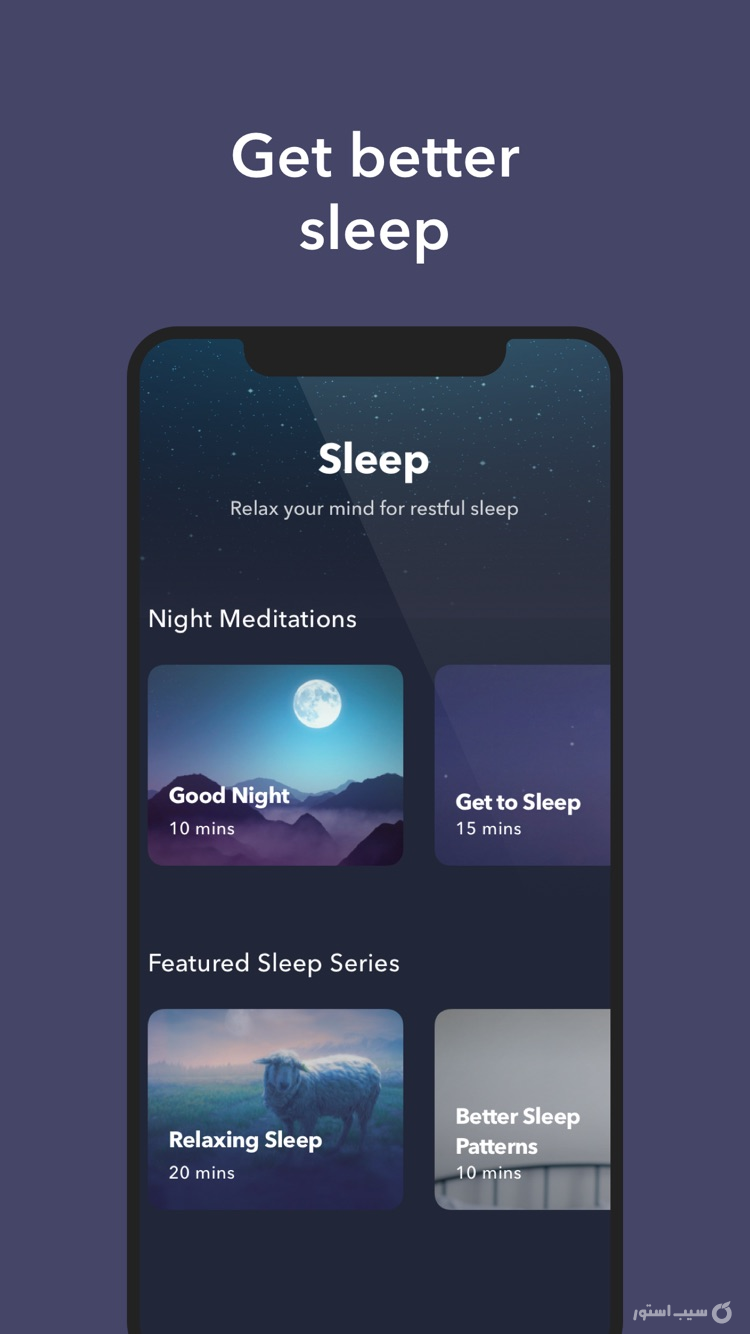
Task: Click the Relaxing Sleep title text
Action: click(245, 1140)
